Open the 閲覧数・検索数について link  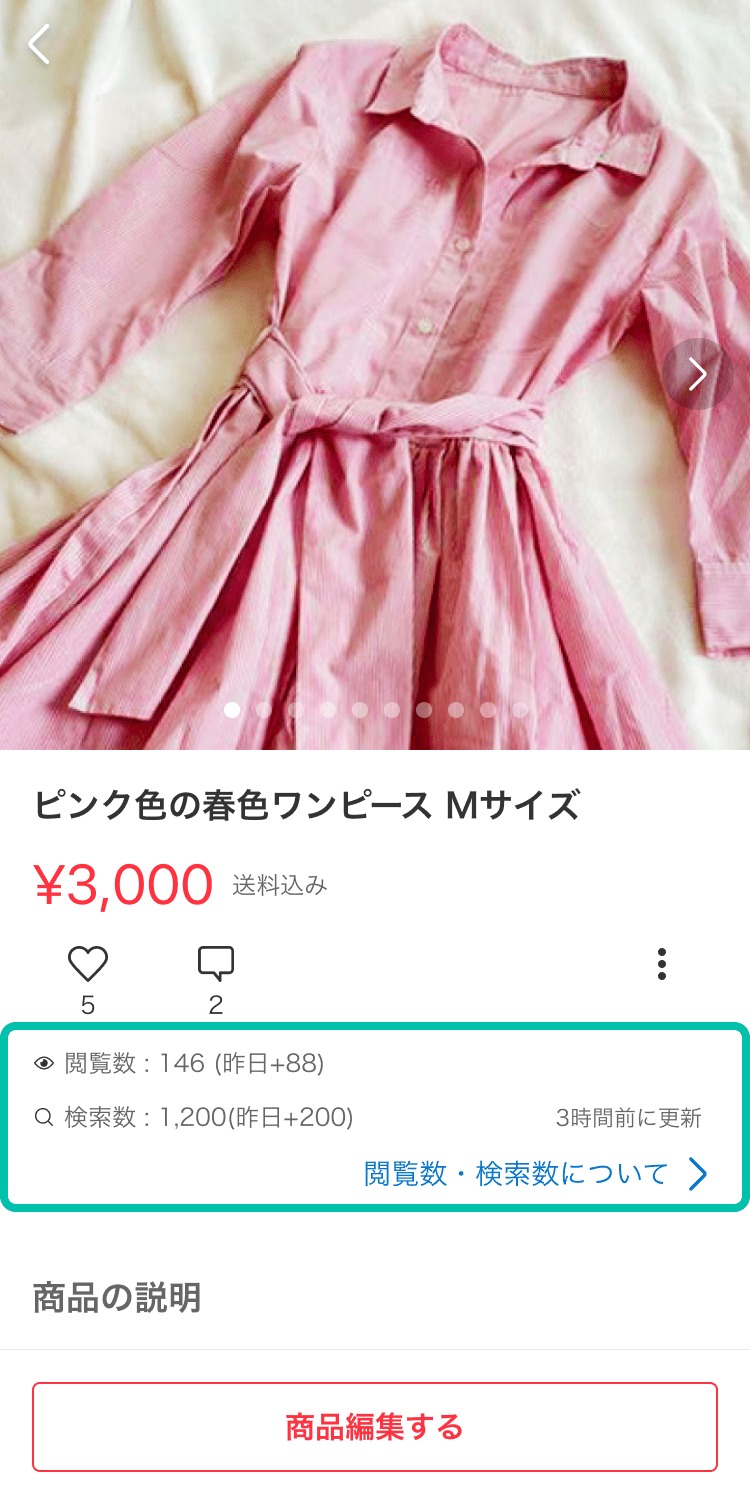[x=535, y=1173]
